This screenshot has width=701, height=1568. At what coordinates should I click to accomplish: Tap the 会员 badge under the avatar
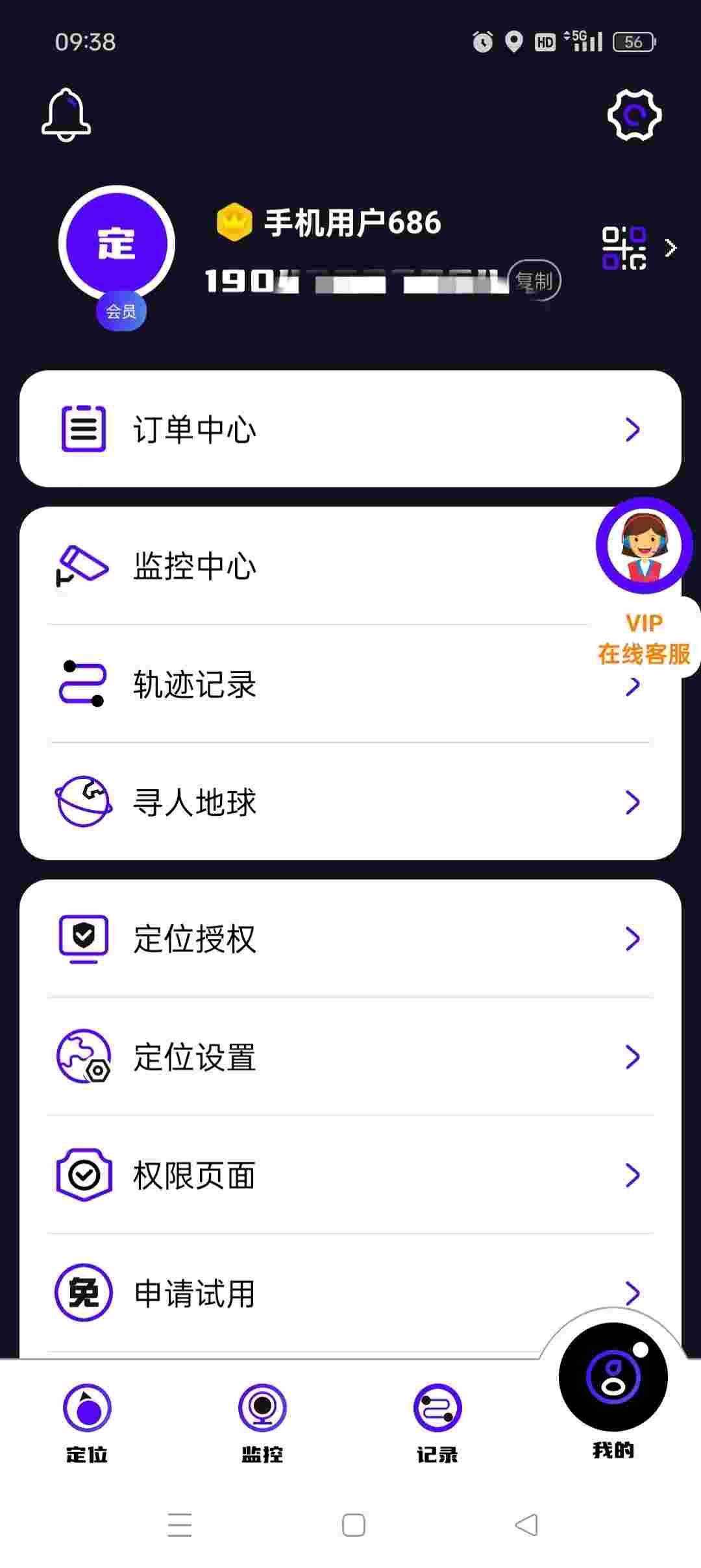120,311
